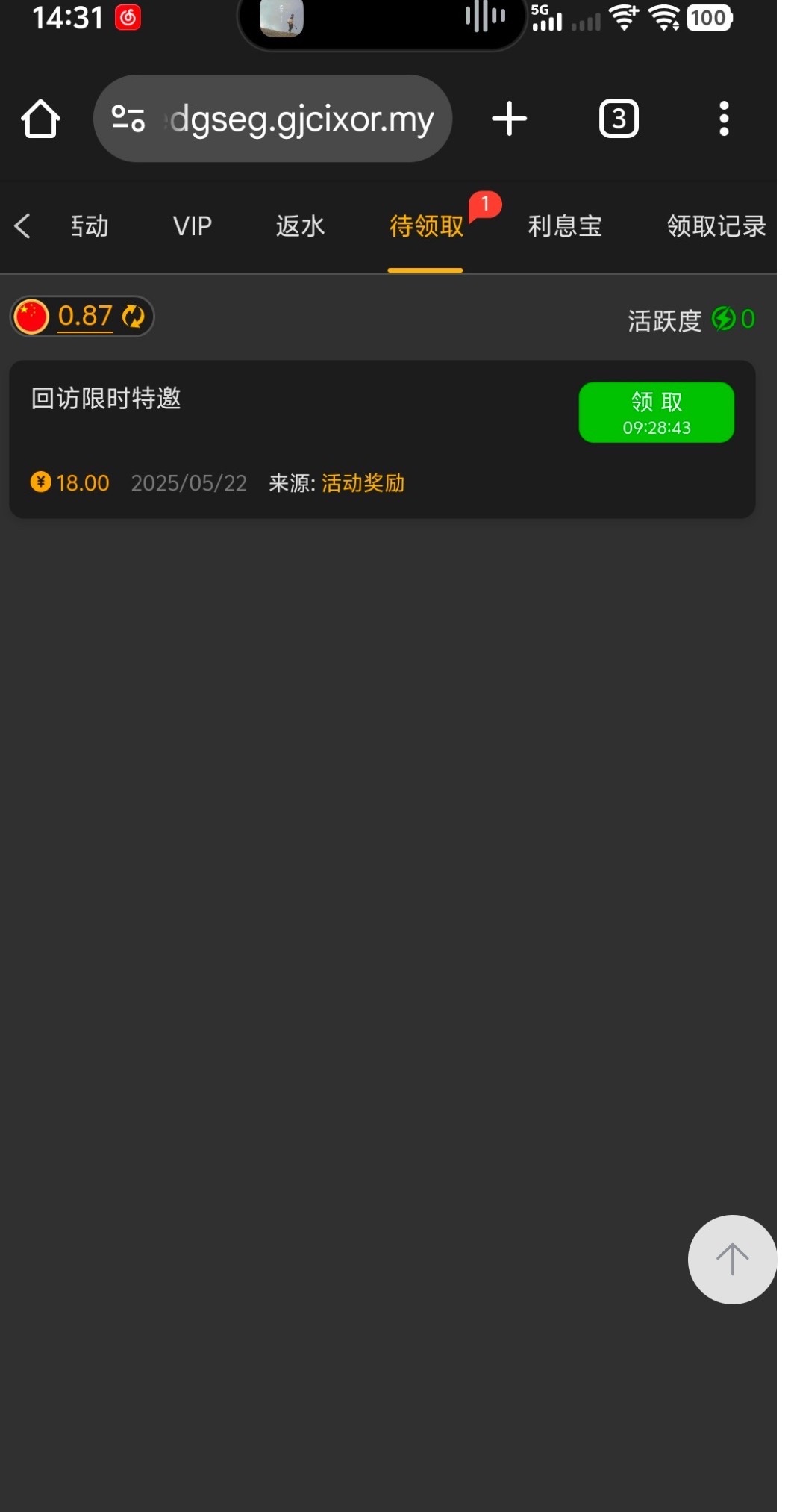Claim the 回访限时特邀 reward with 领取

656,412
